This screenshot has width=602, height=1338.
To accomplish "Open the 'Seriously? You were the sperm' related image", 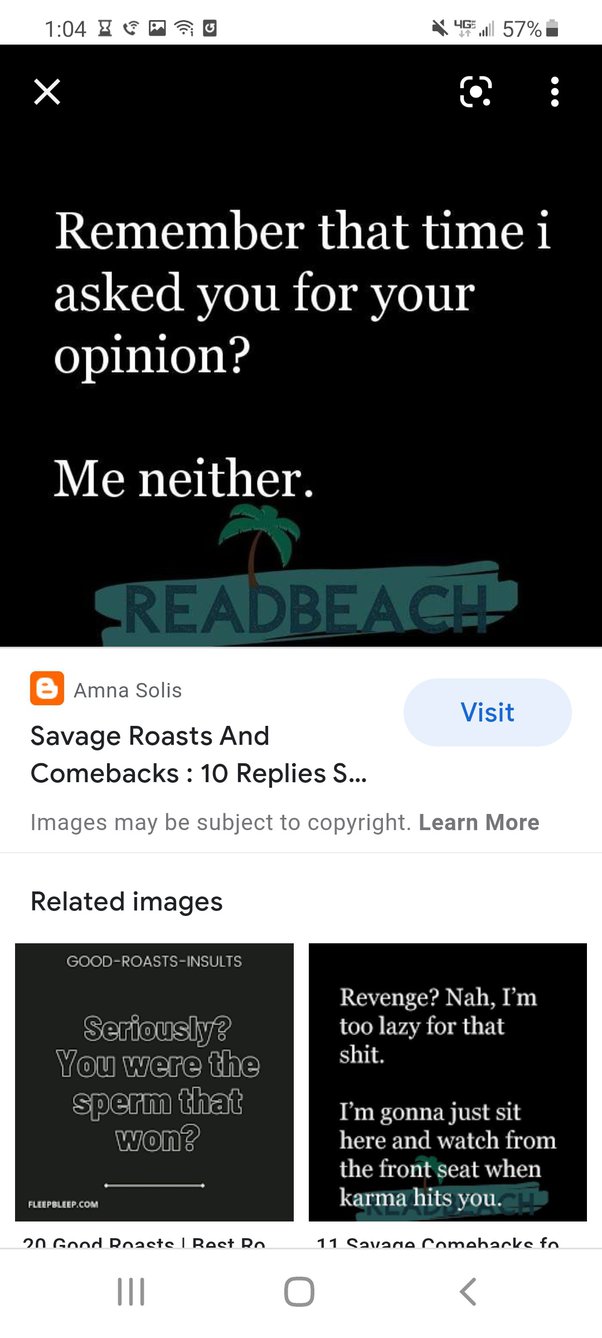I will pos(154,1082).
